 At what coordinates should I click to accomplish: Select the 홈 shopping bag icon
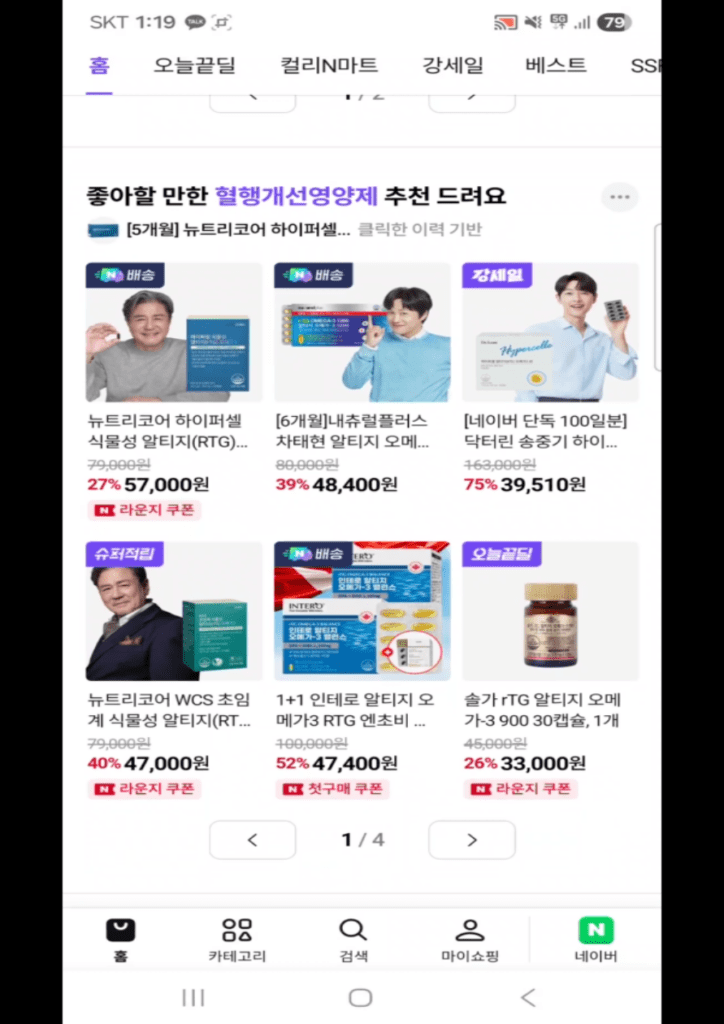(122, 931)
